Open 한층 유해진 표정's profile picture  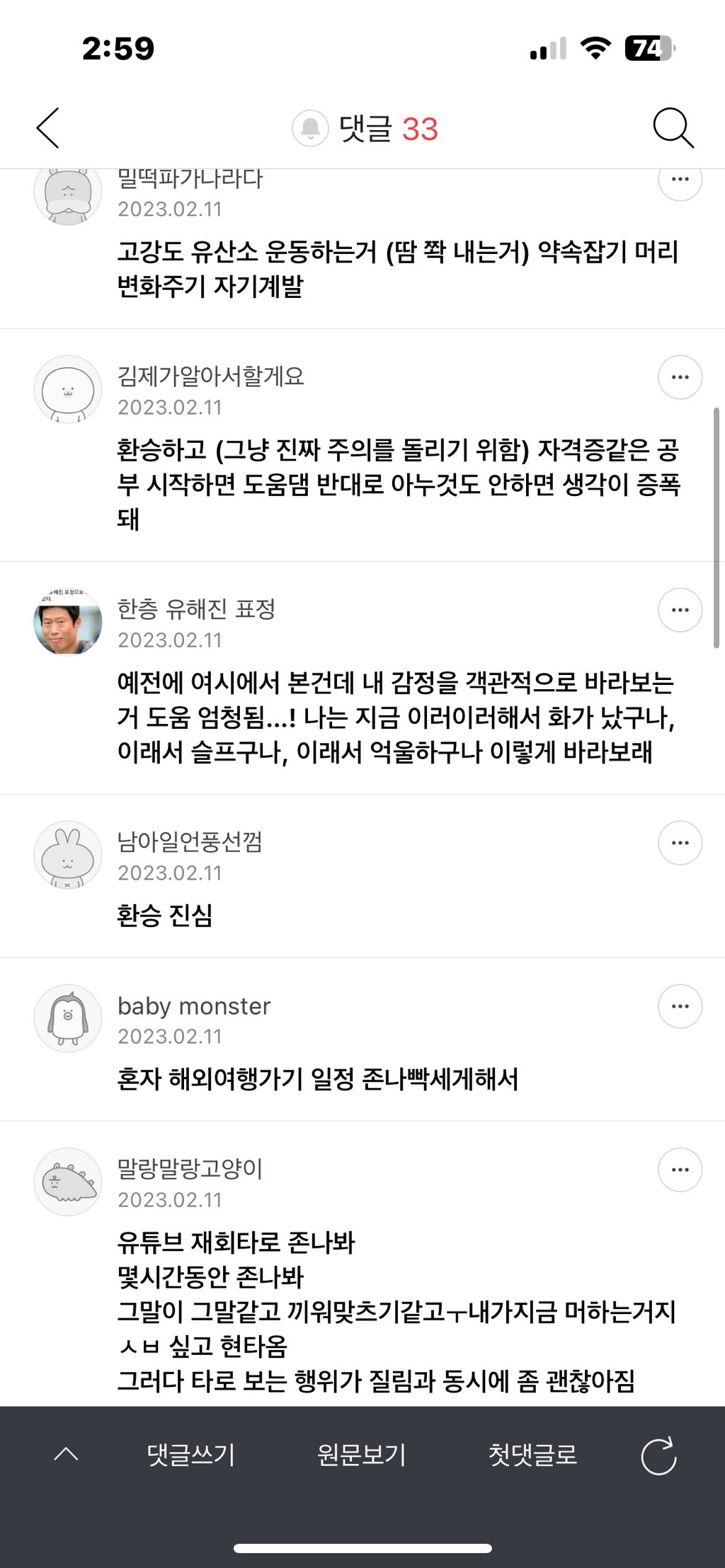68,623
